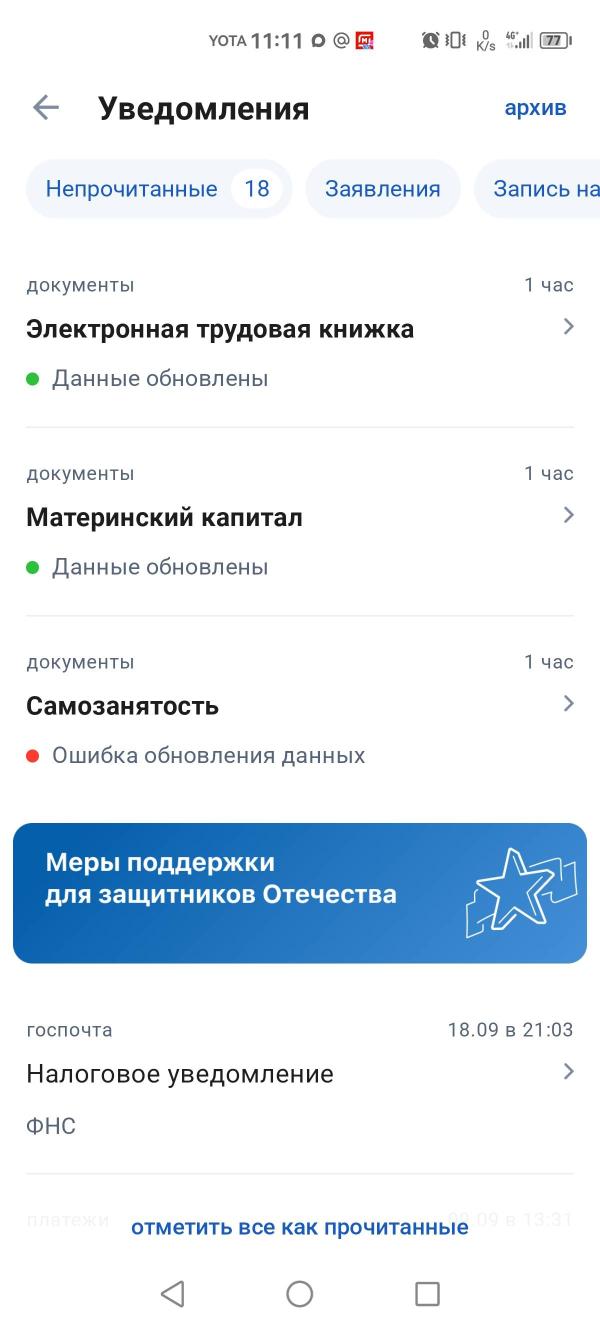Go to the system home screen
Viewport: 600px width, 1325px height.
300,1294
